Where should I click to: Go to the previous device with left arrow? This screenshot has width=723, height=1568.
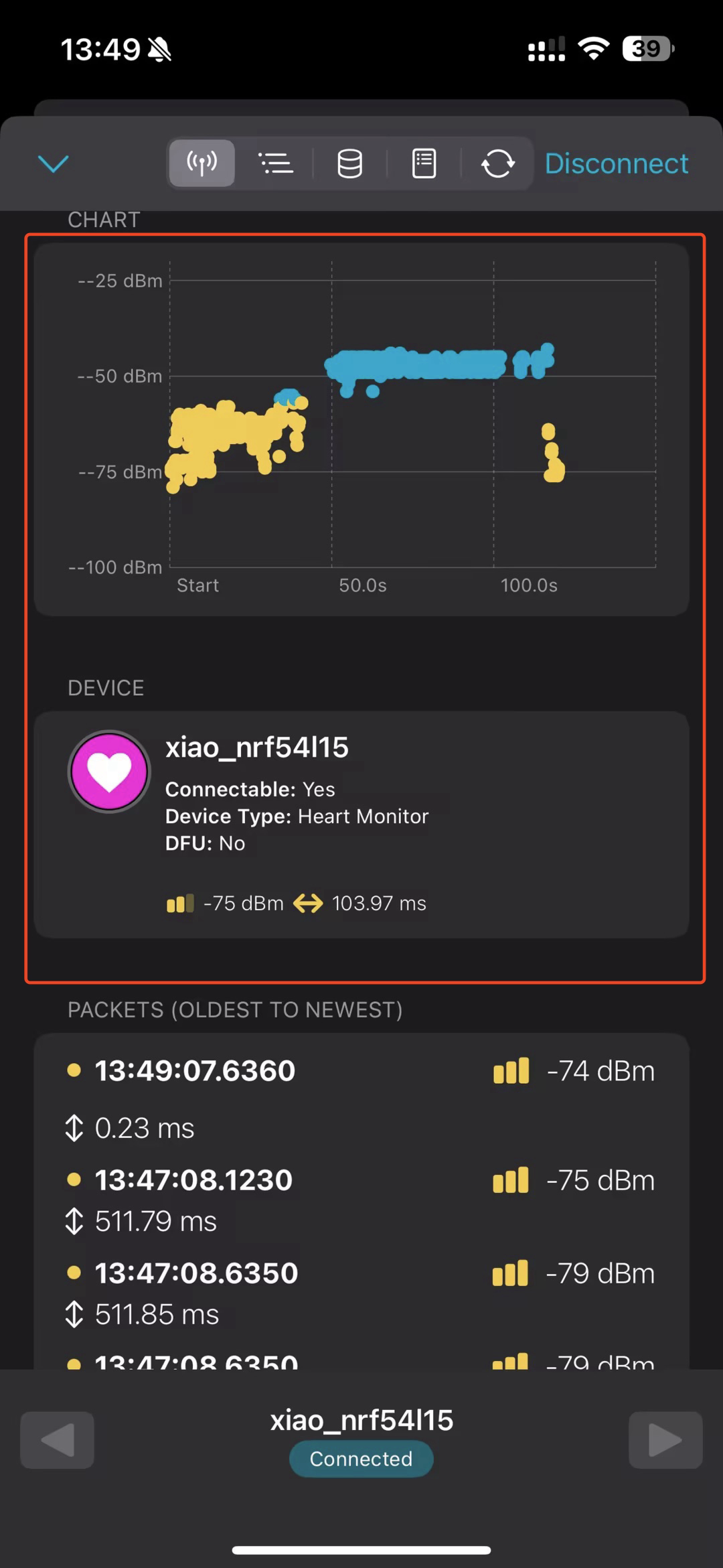58,1440
